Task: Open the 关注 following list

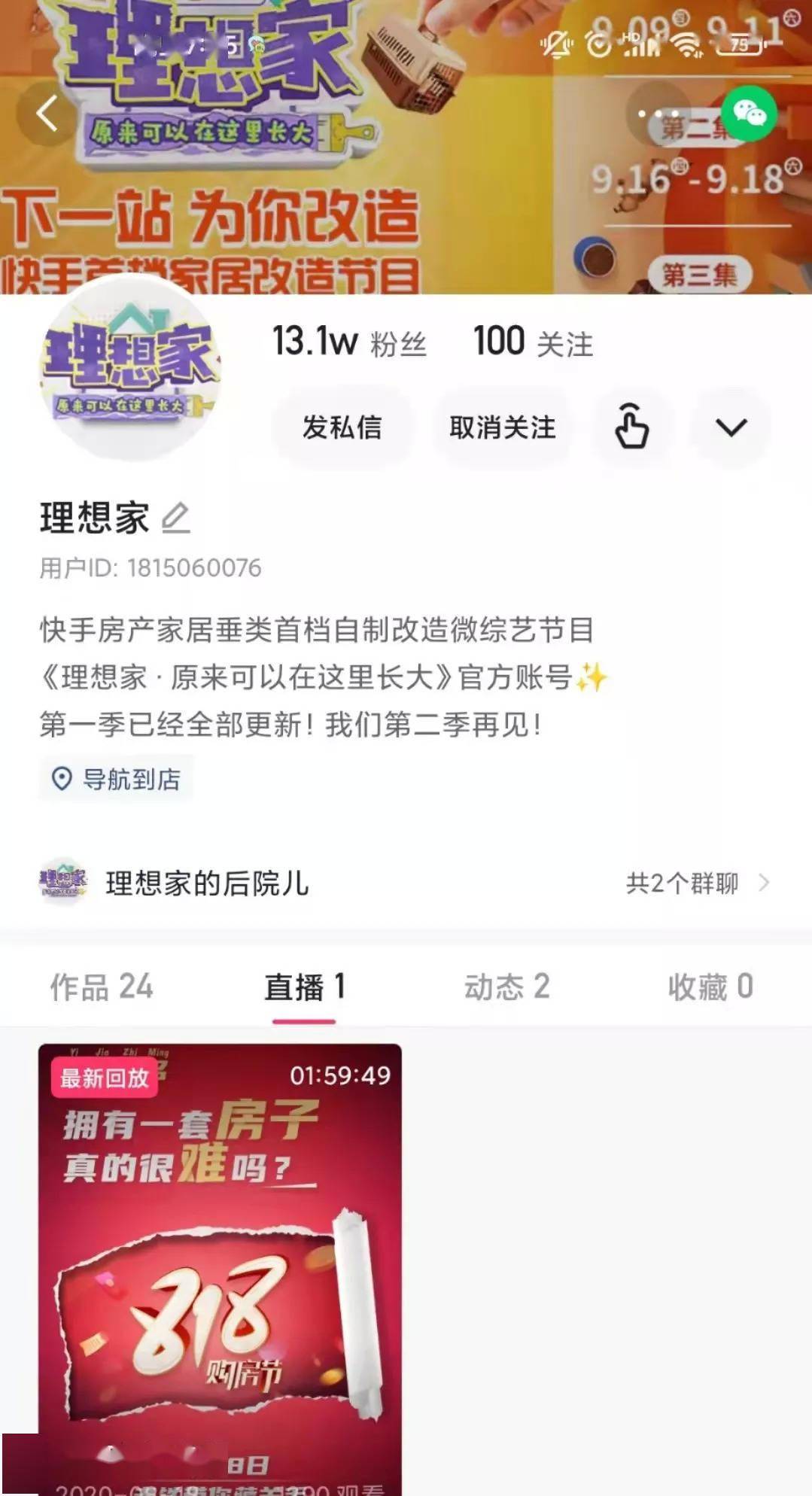Action: [533, 342]
